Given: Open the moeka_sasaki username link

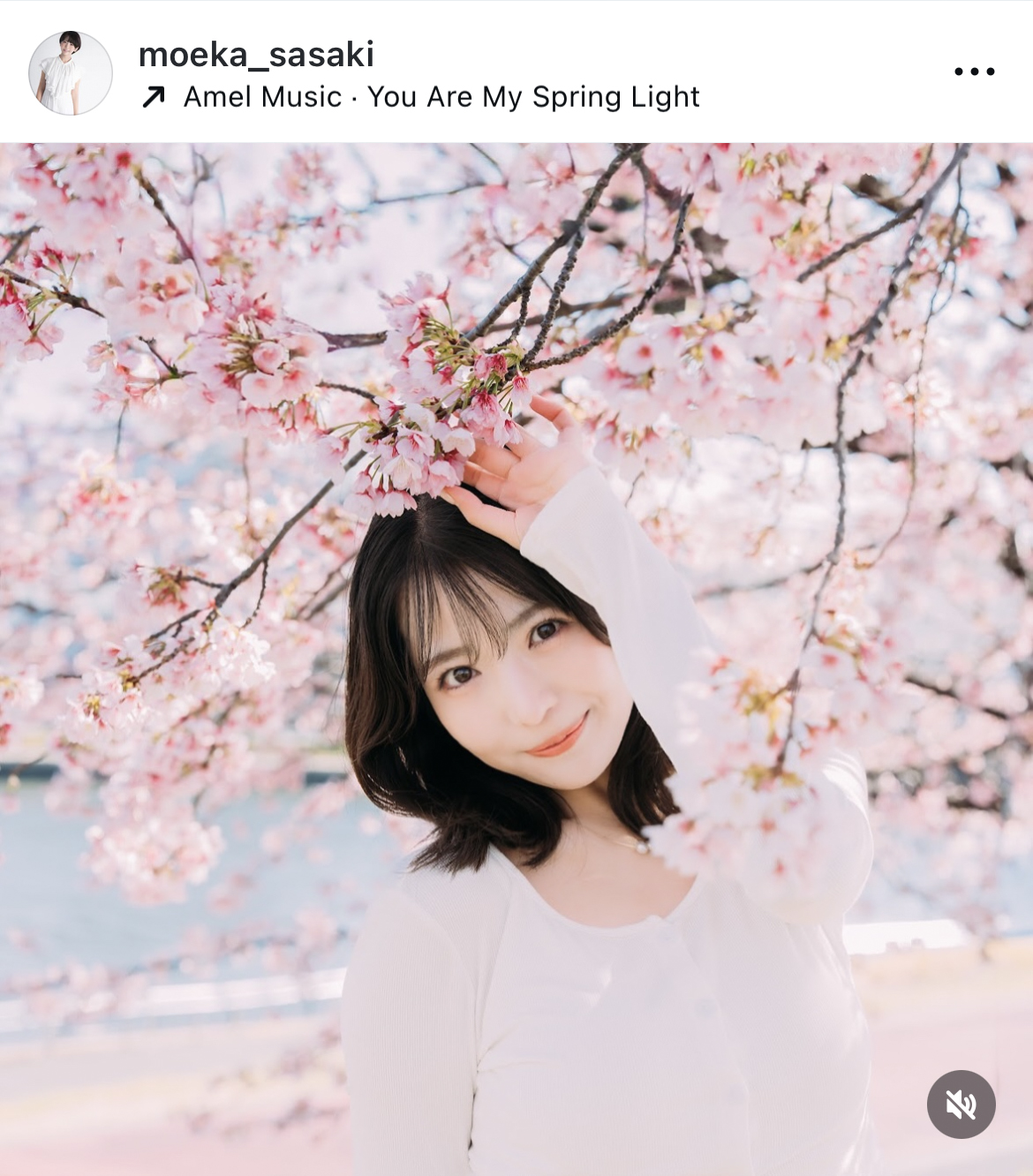Looking at the screenshot, I should [256, 55].
